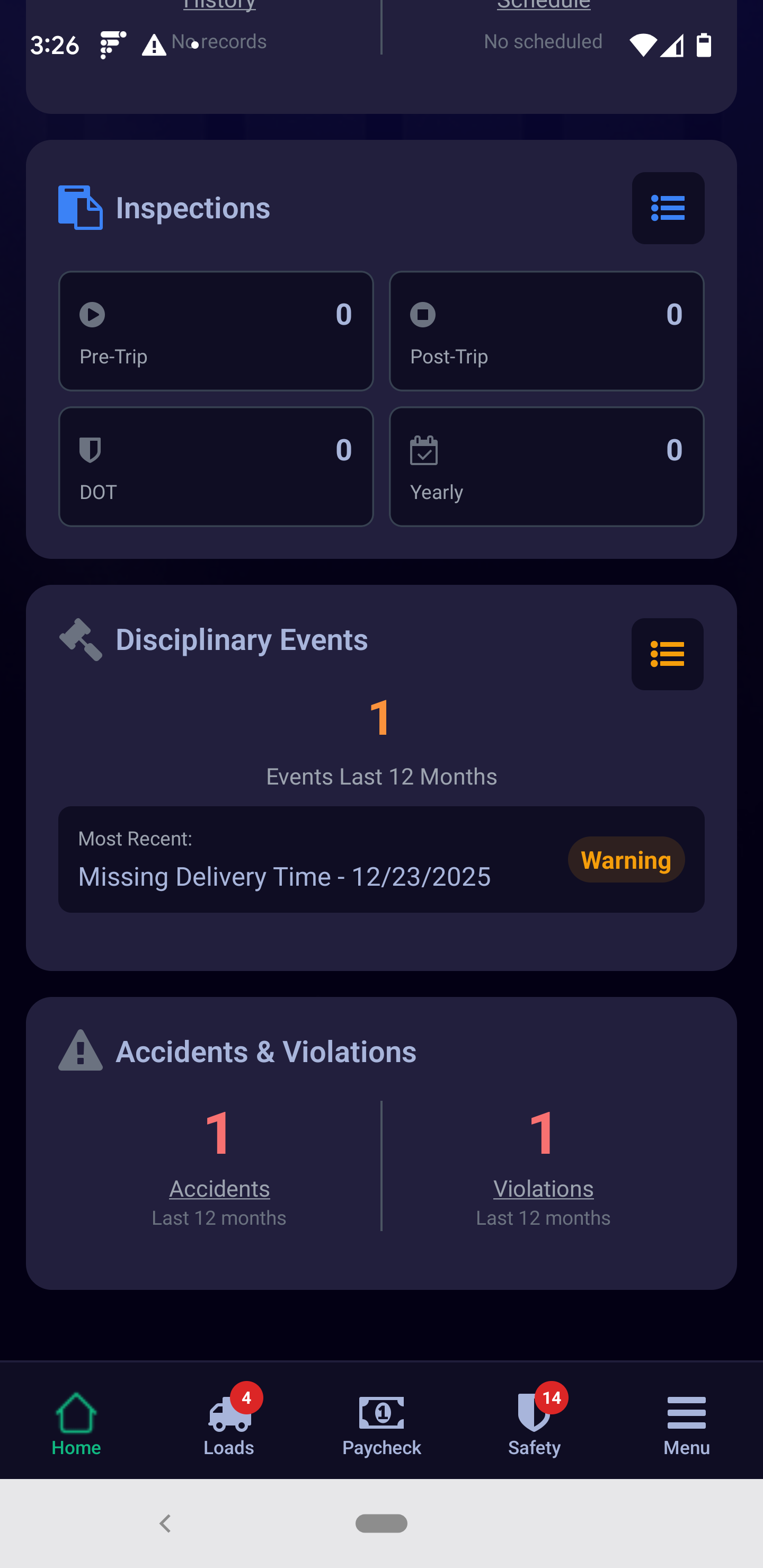Viewport: 763px width, 1568px height.
Task: Switch to the Schedule tab
Action: pyautogui.click(x=543, y=5)
